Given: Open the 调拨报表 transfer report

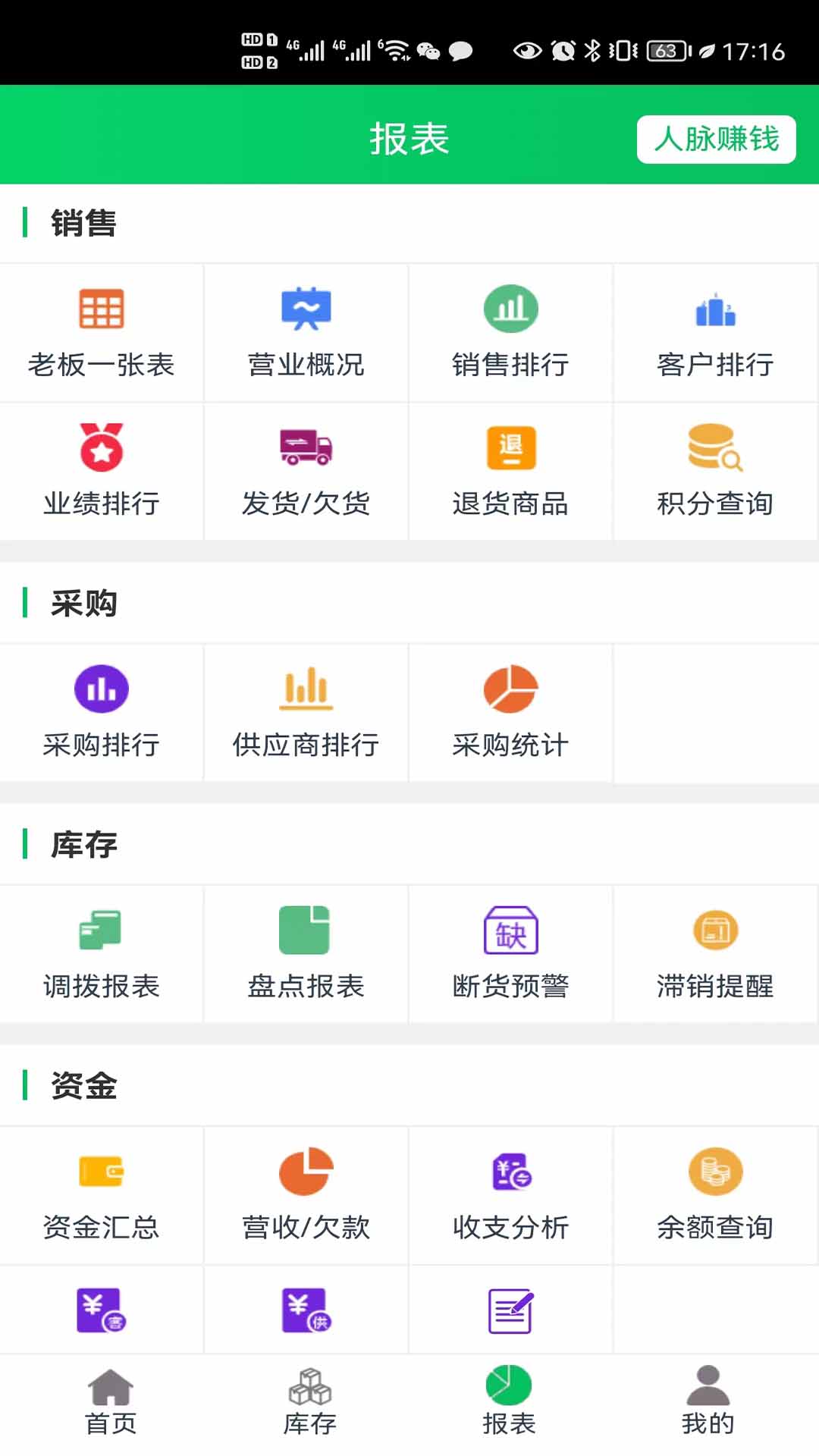Looking at the screenshot, I should tap(102, 954).
